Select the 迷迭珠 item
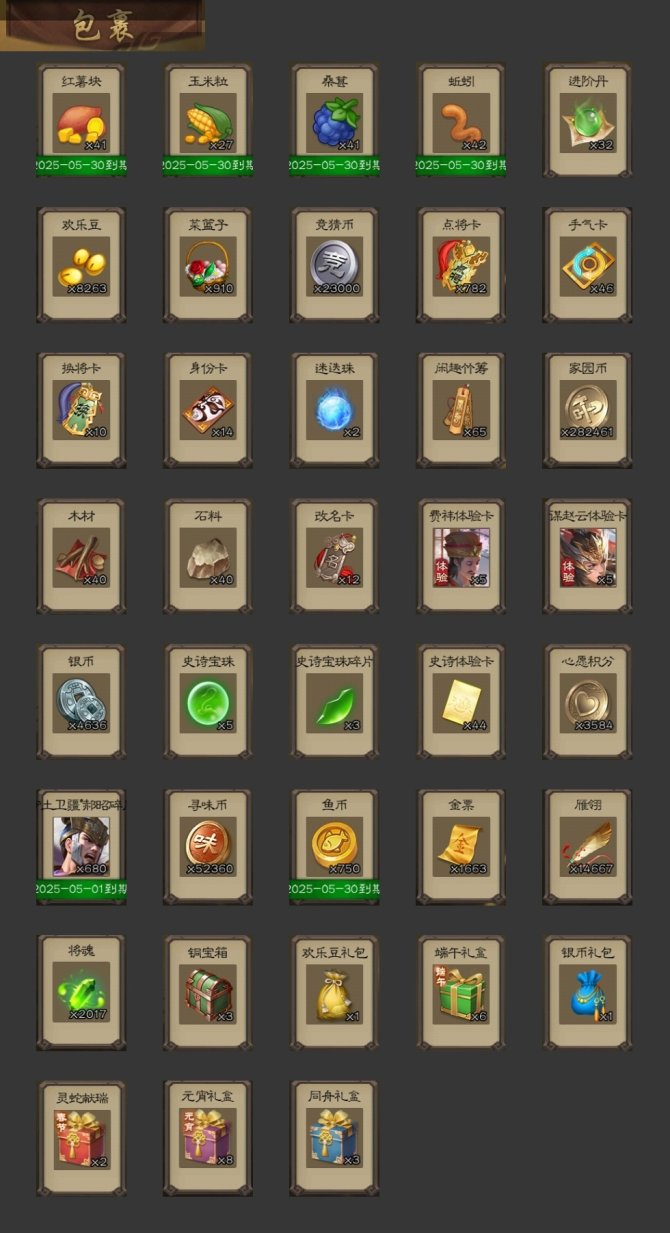 [x=335, y=410]
